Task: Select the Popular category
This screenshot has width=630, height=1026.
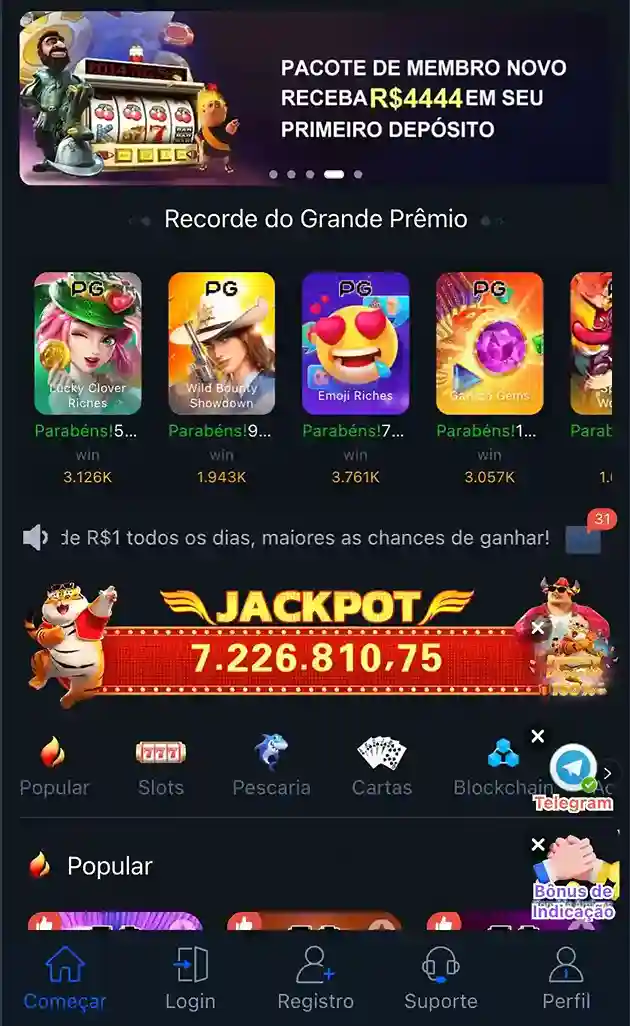Action: [54, 767]
